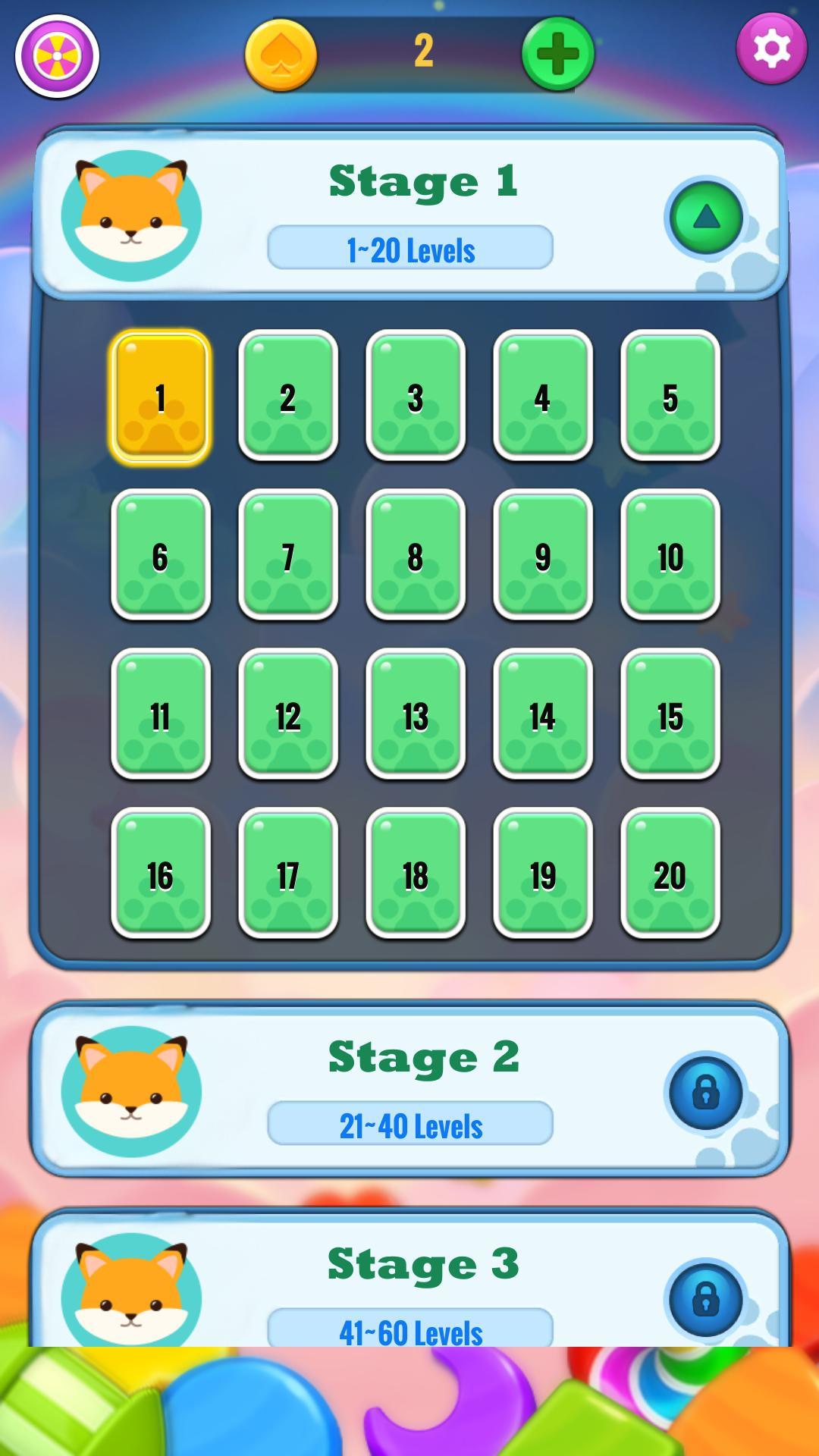The image size is (819, 1456).
Task: Select level 7
Action: 287,555
